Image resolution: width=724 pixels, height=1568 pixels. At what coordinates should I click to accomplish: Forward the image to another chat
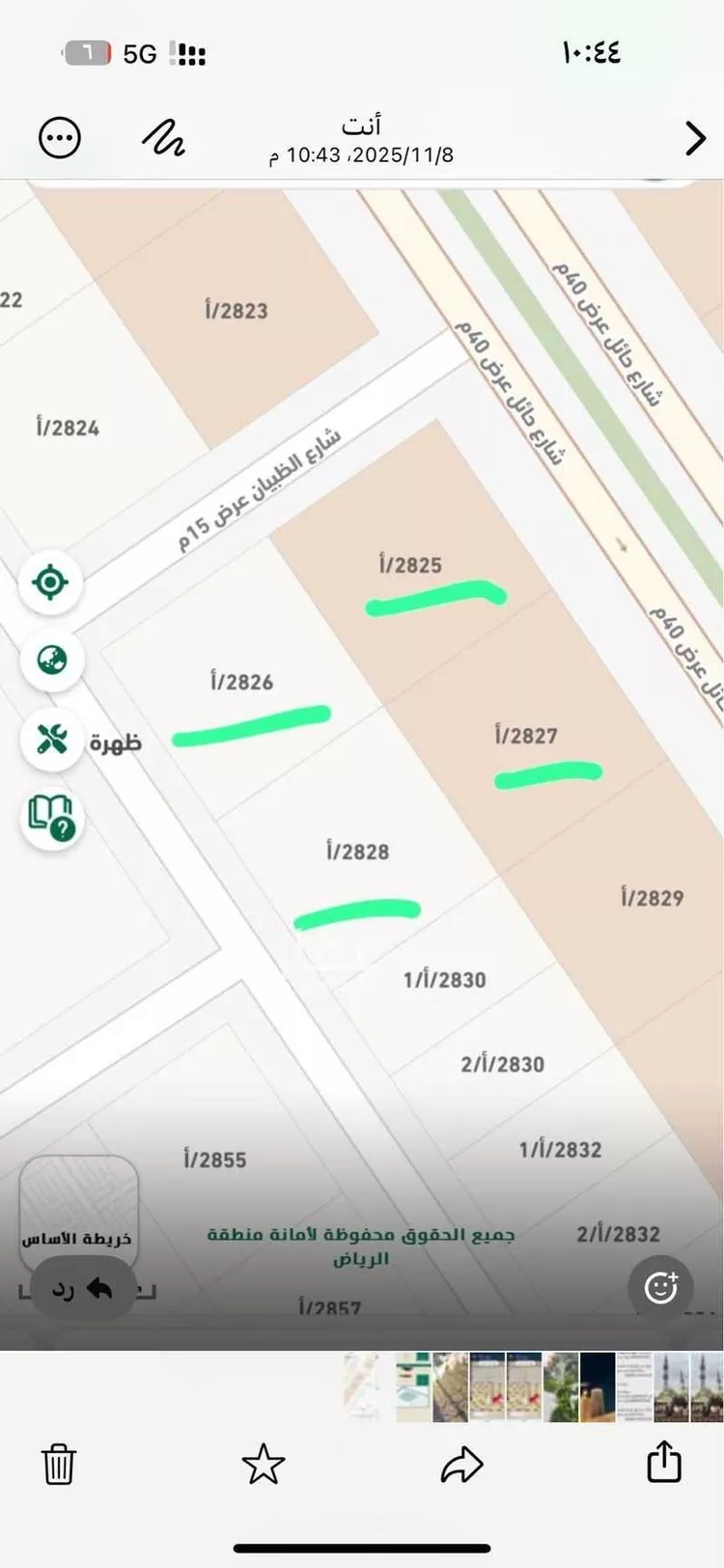pos(461,1464)
